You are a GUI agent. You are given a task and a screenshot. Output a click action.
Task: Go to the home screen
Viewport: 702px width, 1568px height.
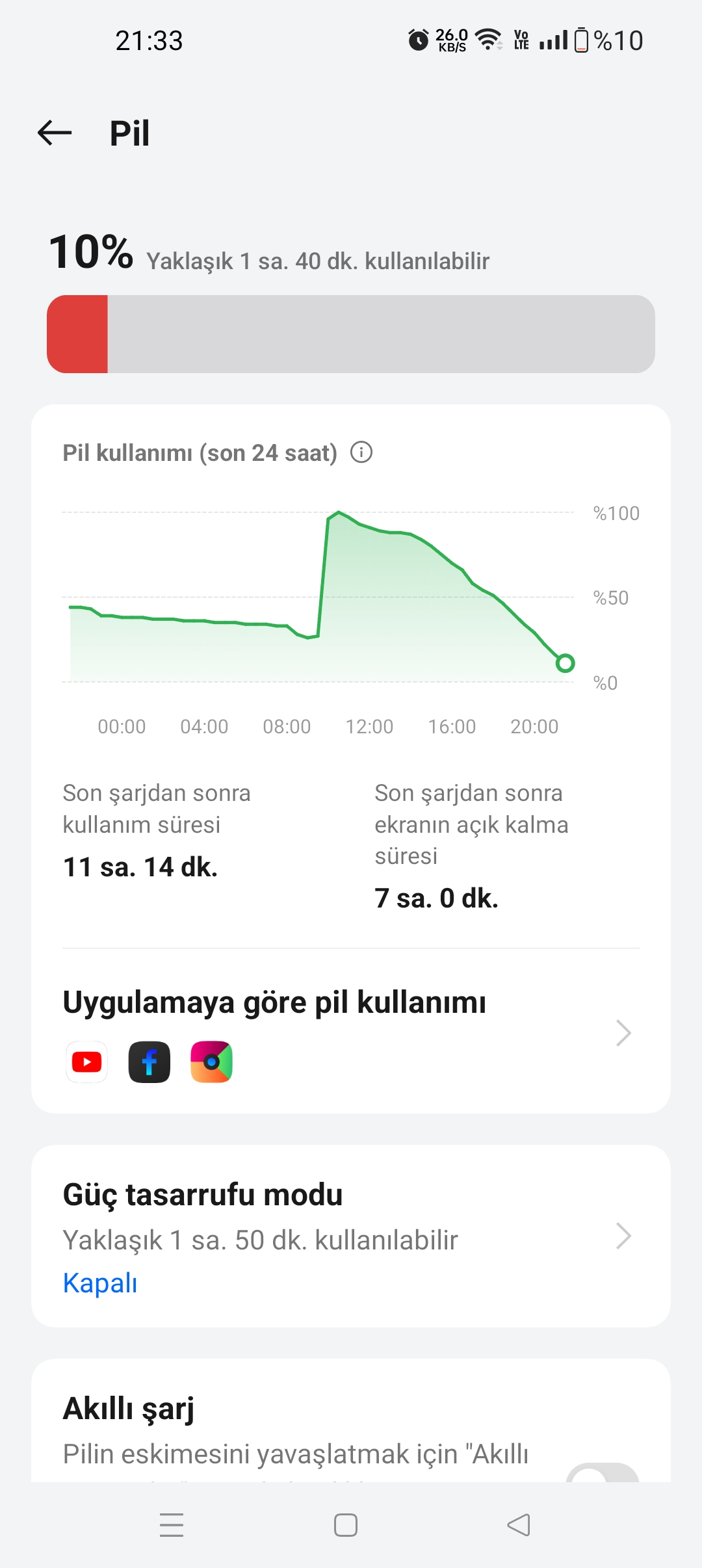(x=346, y=1524)
